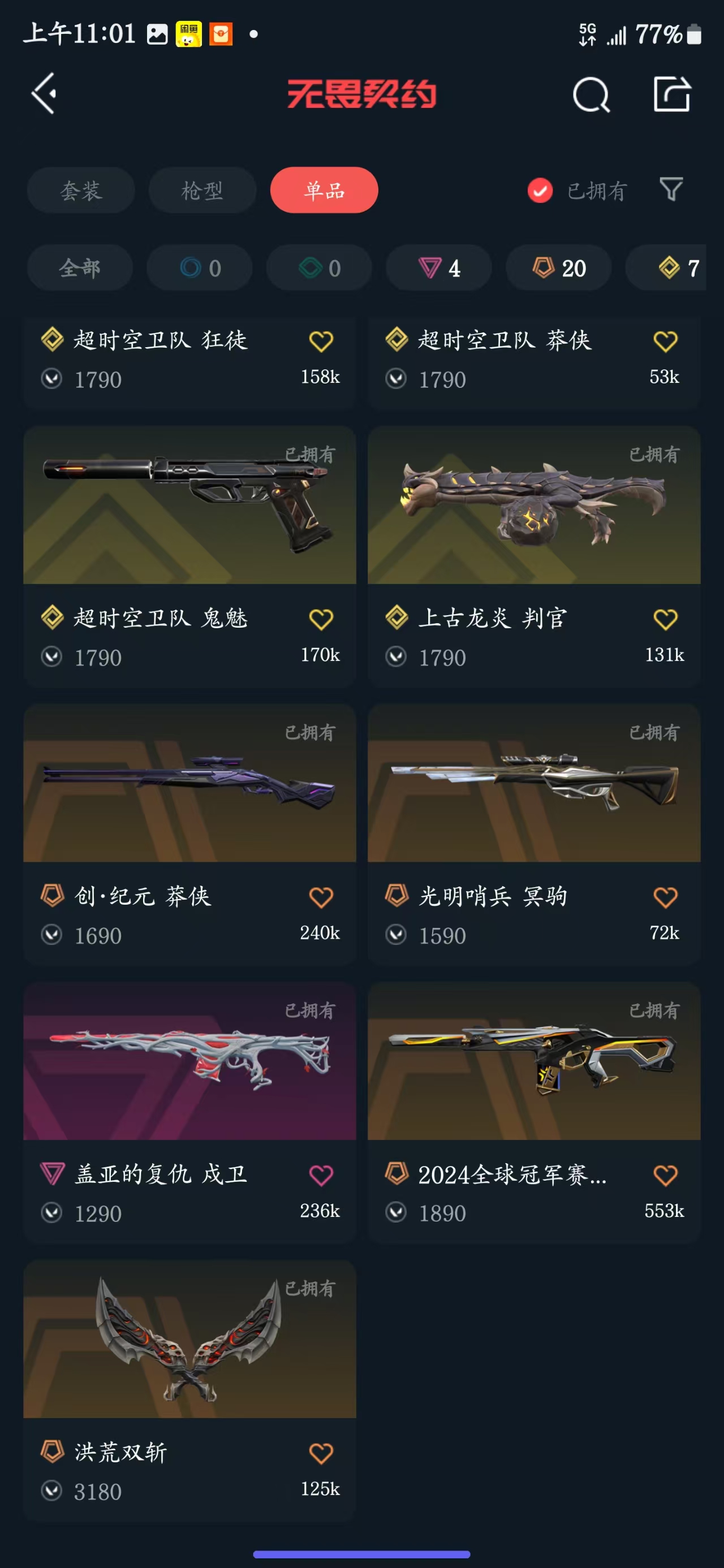The height and width of the screenshot is (1568, 724).
Task: Open the funnel filter icon
Action: pos(671,189)
